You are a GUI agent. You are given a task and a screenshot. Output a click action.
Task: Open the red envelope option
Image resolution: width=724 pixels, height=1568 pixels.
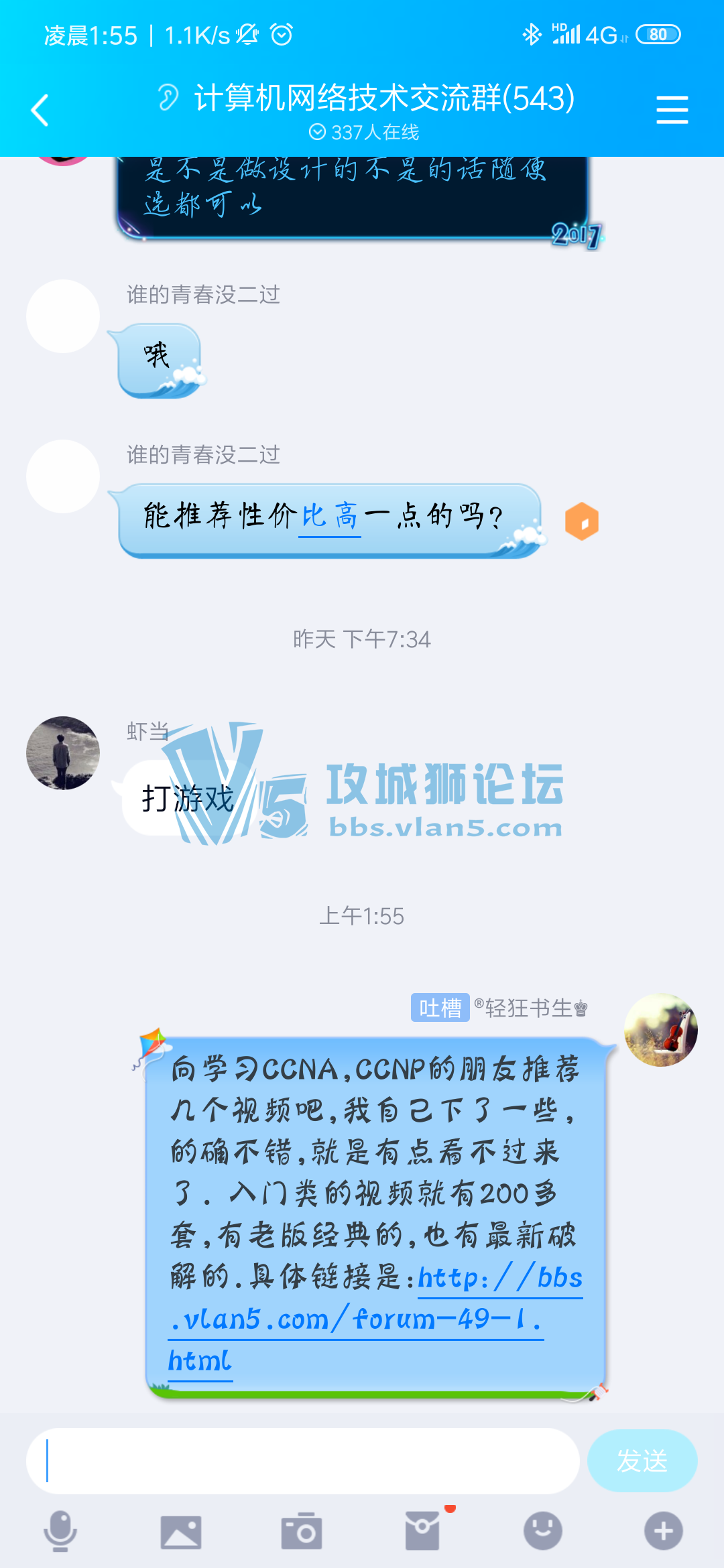click(422, 1531)
